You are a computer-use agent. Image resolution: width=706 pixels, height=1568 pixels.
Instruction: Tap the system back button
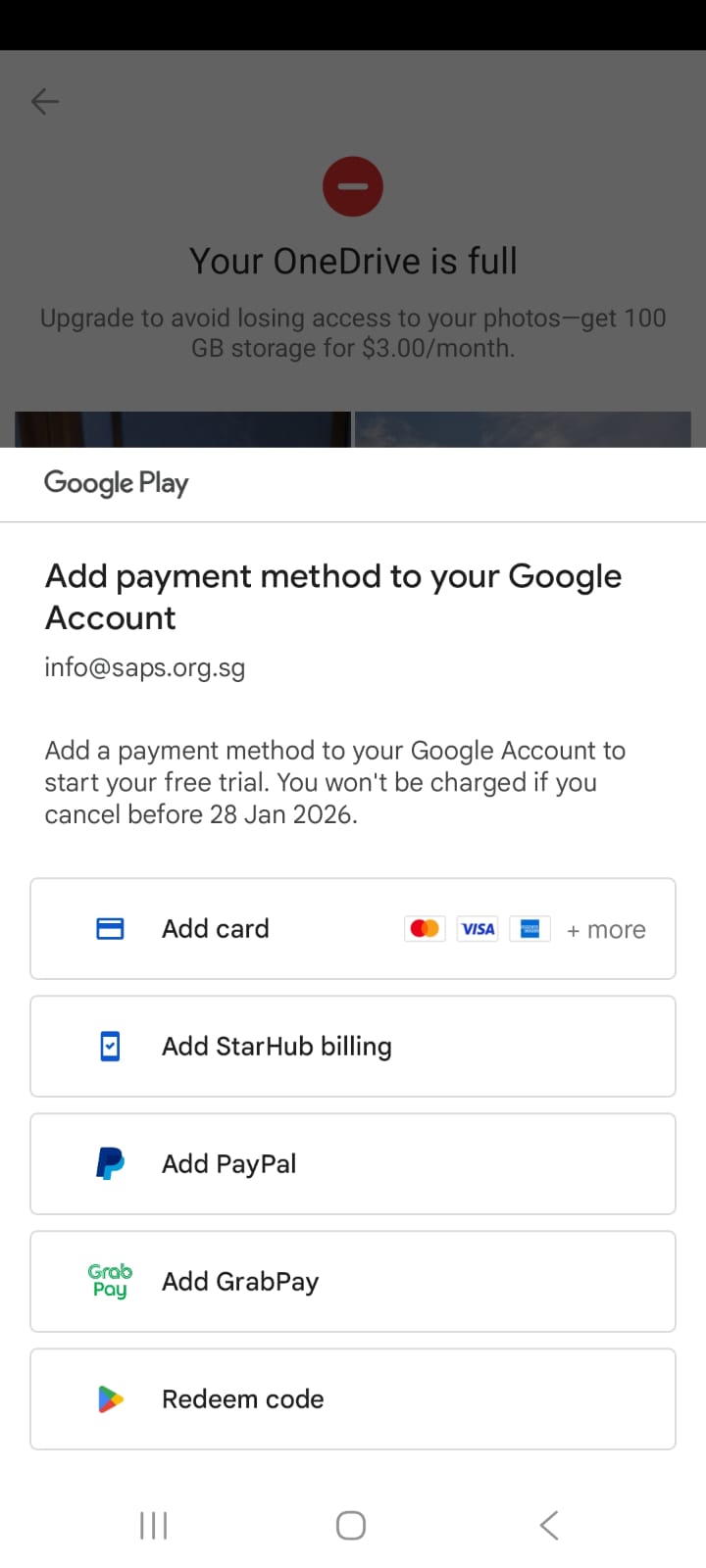point(549,1525)
